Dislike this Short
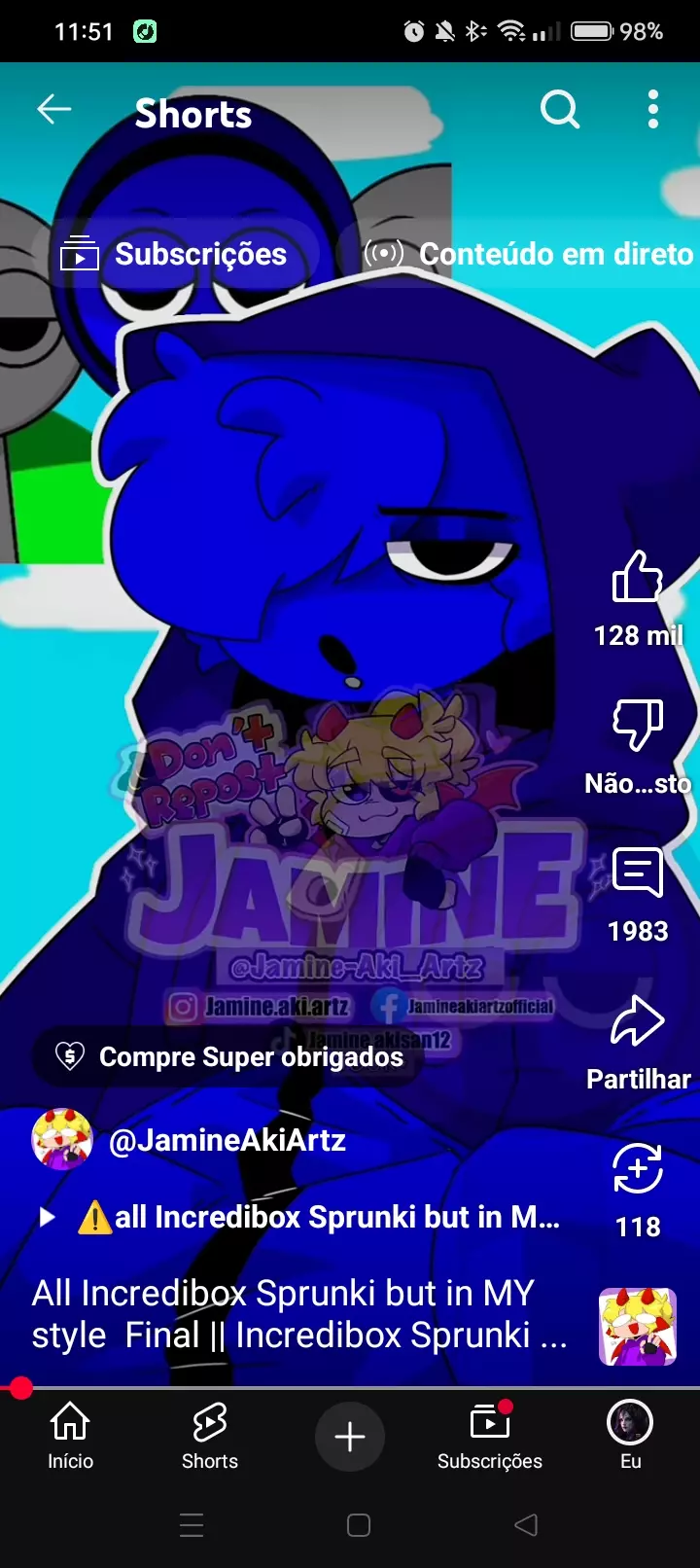Screen dimensions: 700x1568 [638, 727]
